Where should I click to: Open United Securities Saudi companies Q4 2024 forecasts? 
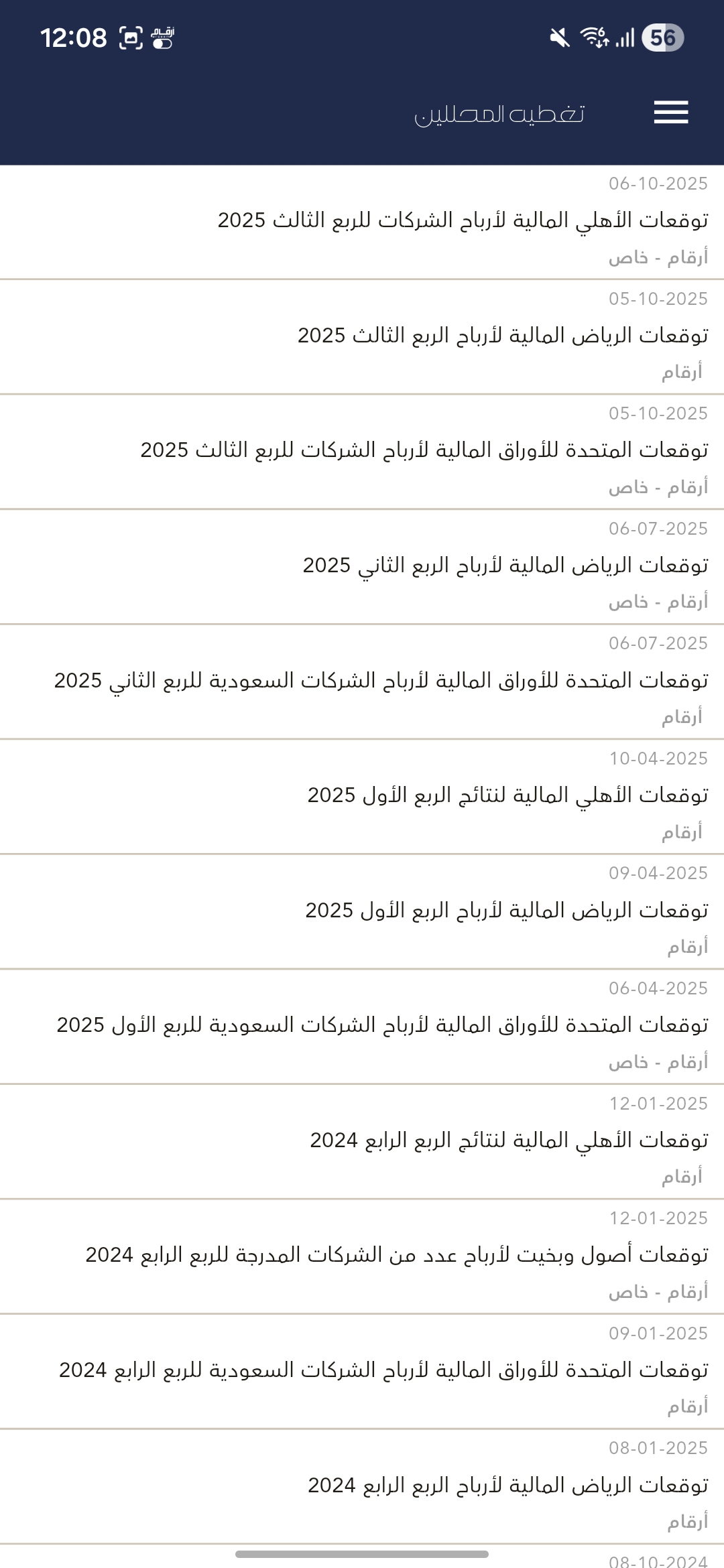(x=383, y=1370)
